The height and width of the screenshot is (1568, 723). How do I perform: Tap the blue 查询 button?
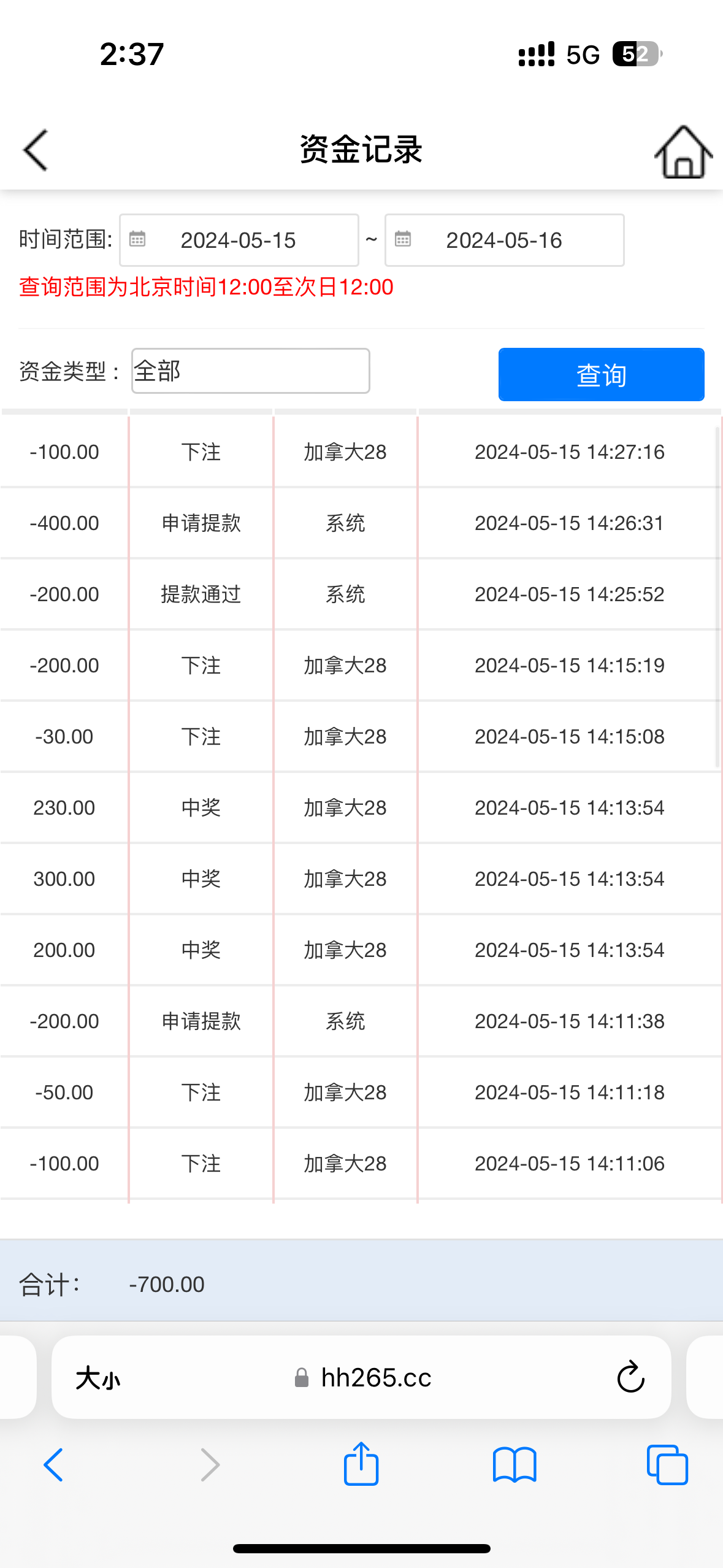601,375
